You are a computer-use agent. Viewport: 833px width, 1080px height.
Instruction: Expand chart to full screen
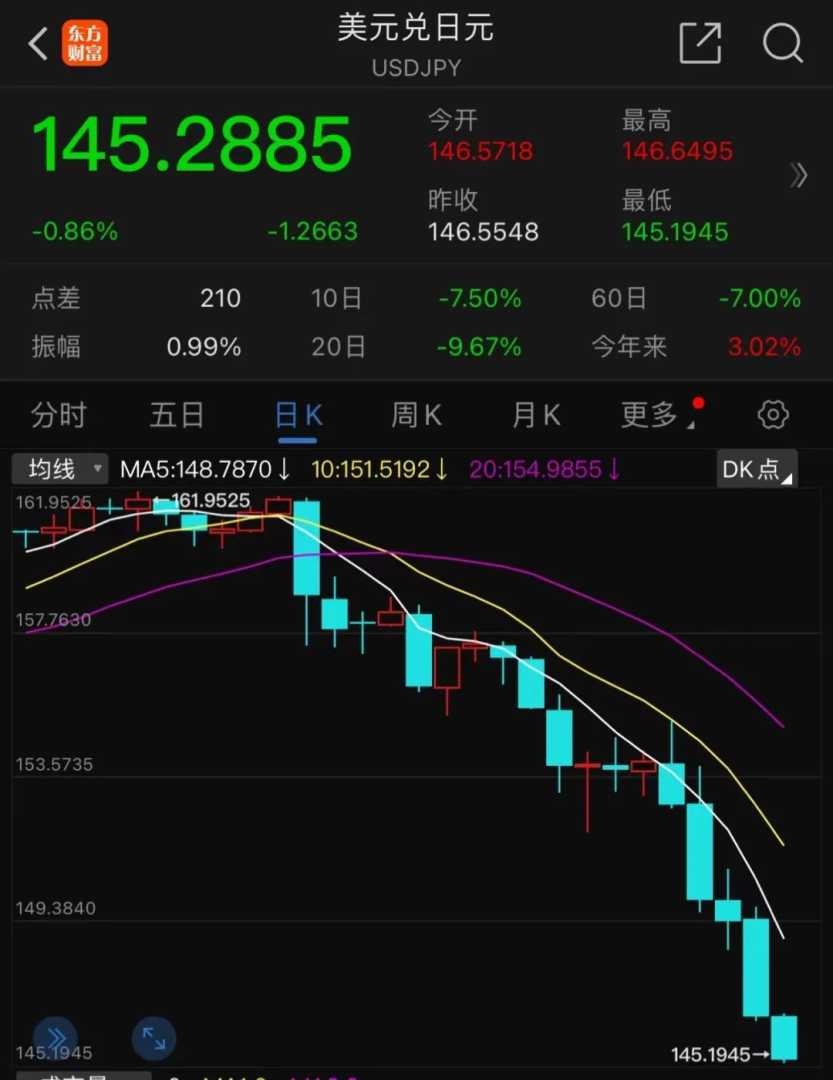click(153, 1038)
